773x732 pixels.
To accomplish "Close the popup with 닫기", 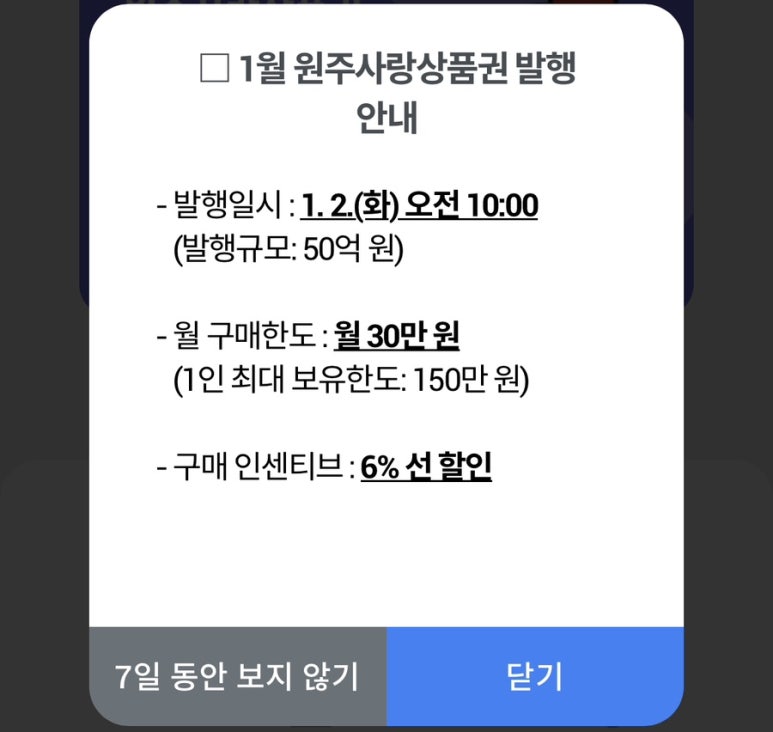I will pos(535,677).
